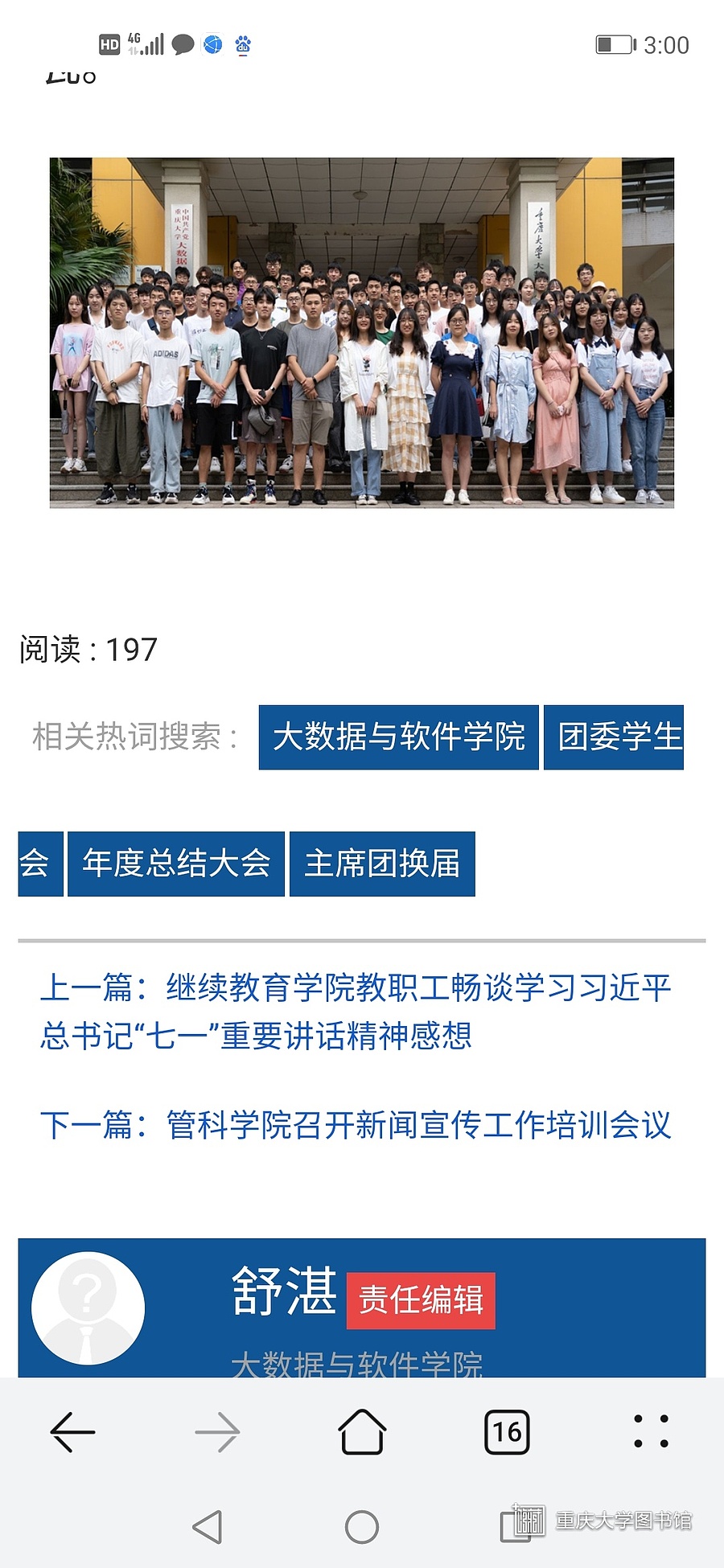Open the browser four-dot menu

(651, 1432)
